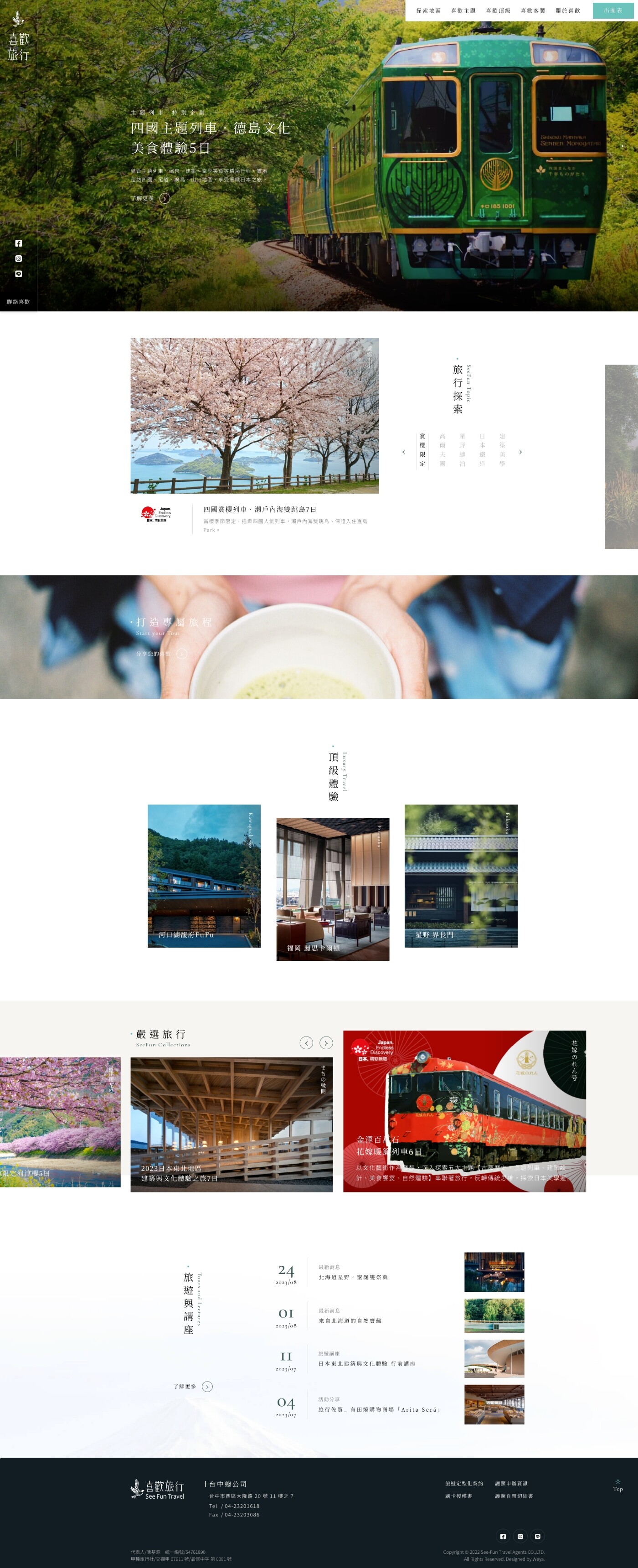Show the next 旅行探索 topic

pyautogui.click(x=520, y=452)
